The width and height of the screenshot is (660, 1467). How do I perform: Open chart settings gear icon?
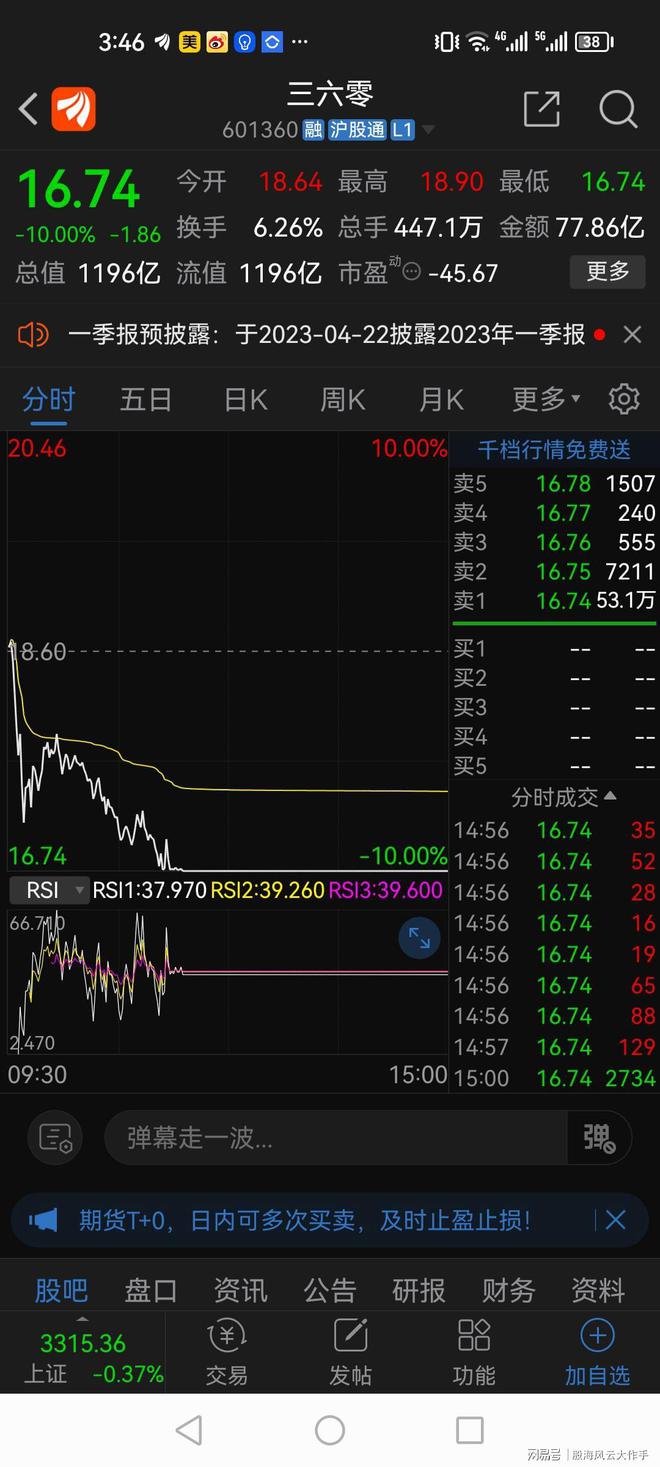point(624,398)
